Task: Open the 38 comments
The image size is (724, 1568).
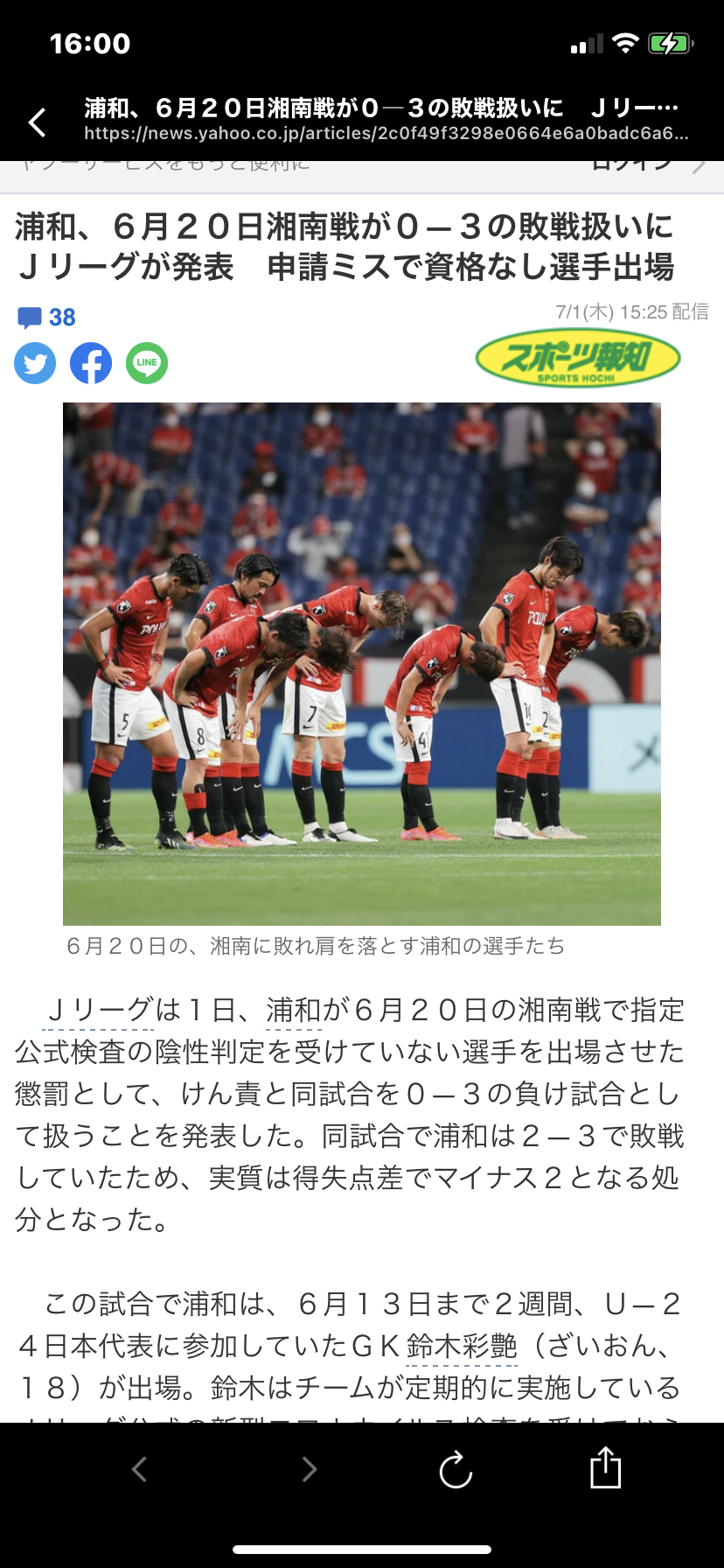Action: [x=47, y=317]
